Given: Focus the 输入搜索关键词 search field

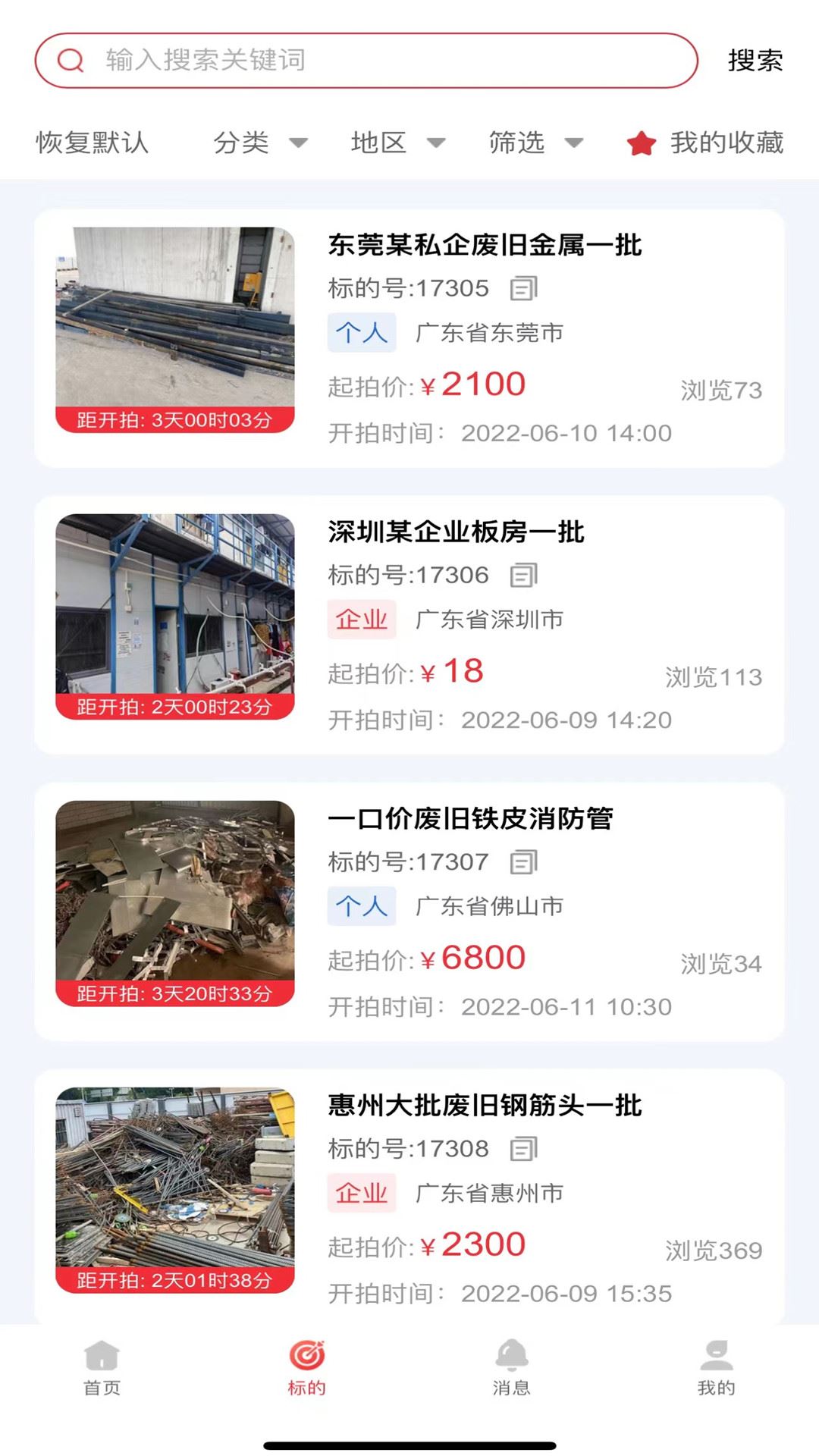Looking at the screenshot, I should click(x=366, y=61).
